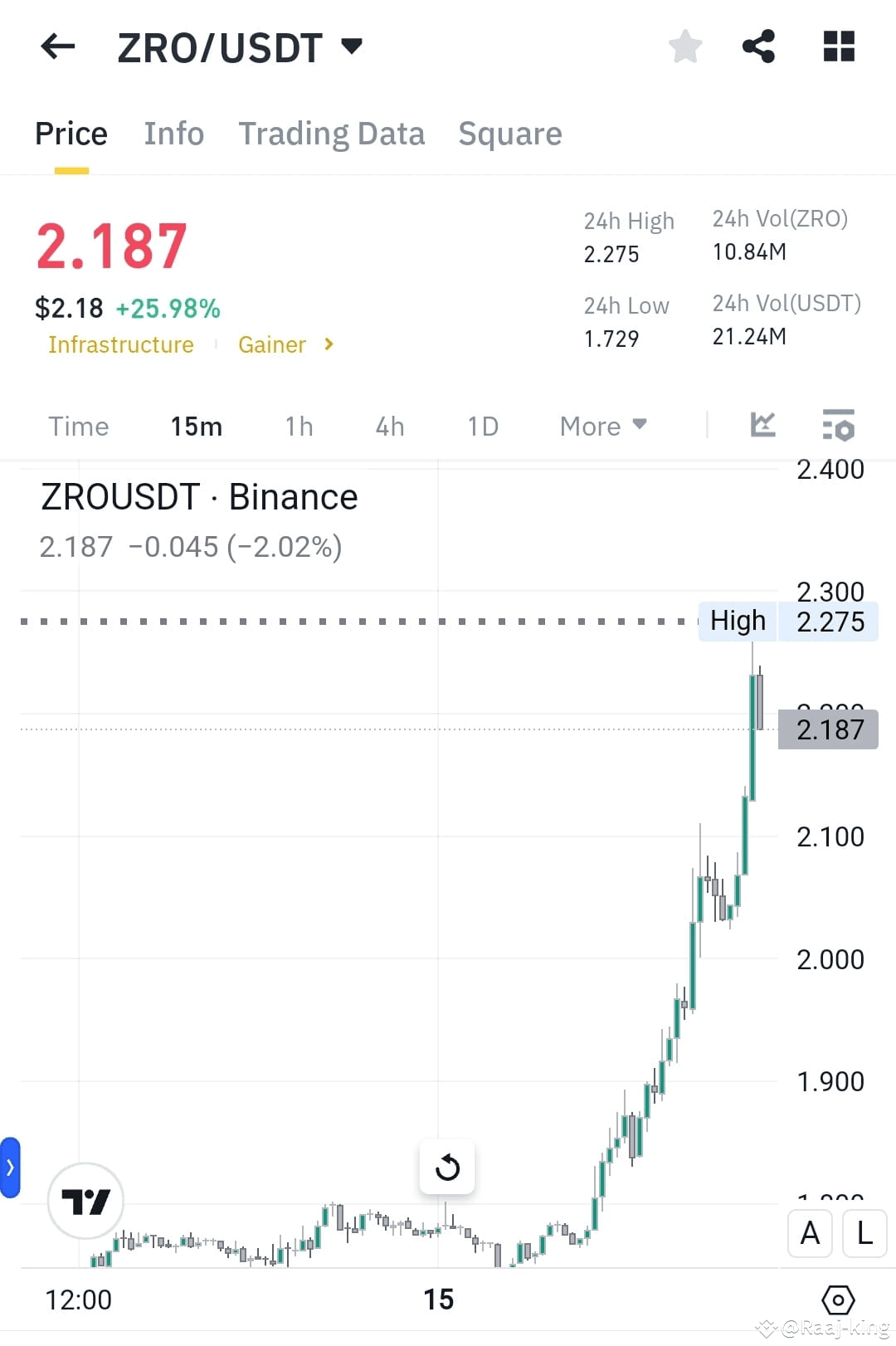This screenshot has height=1346, width=896.
Task: Open the app grid shortcut menu
Action: (838, 46)
